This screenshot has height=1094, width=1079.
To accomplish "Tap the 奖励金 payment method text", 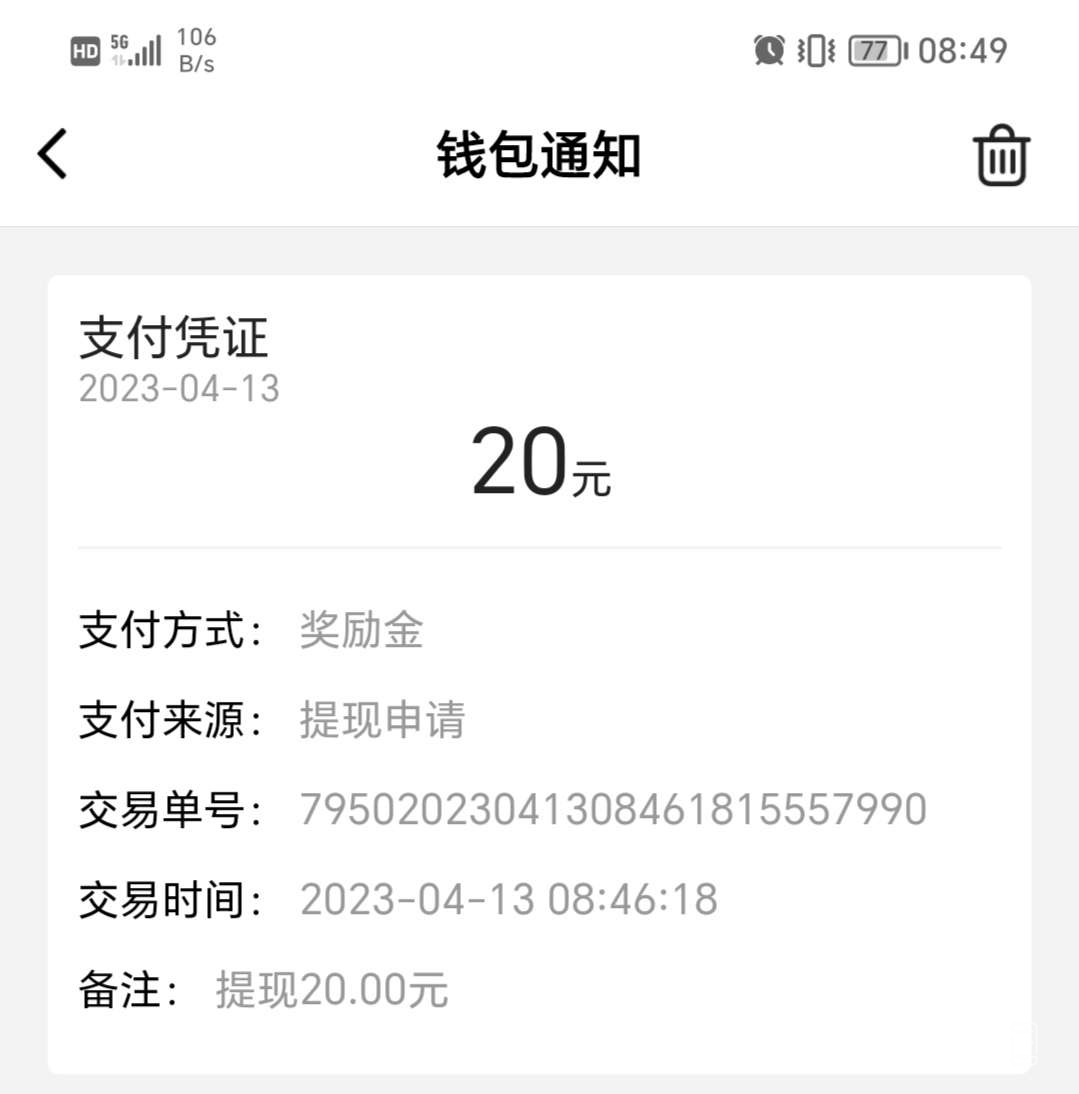I will (362, 630).
